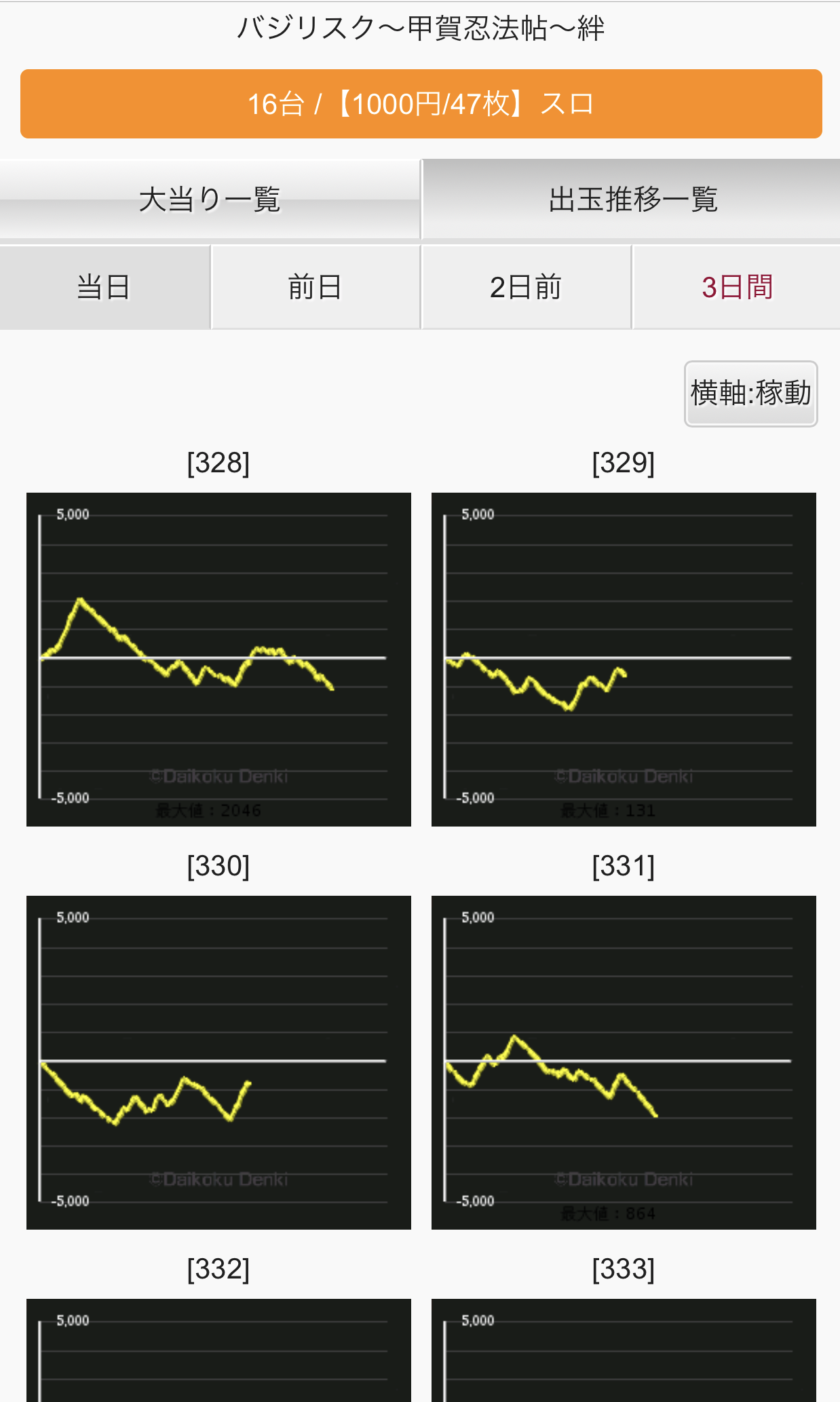
Task: Switch to the 2日前 tab
Action: point(526,287)
